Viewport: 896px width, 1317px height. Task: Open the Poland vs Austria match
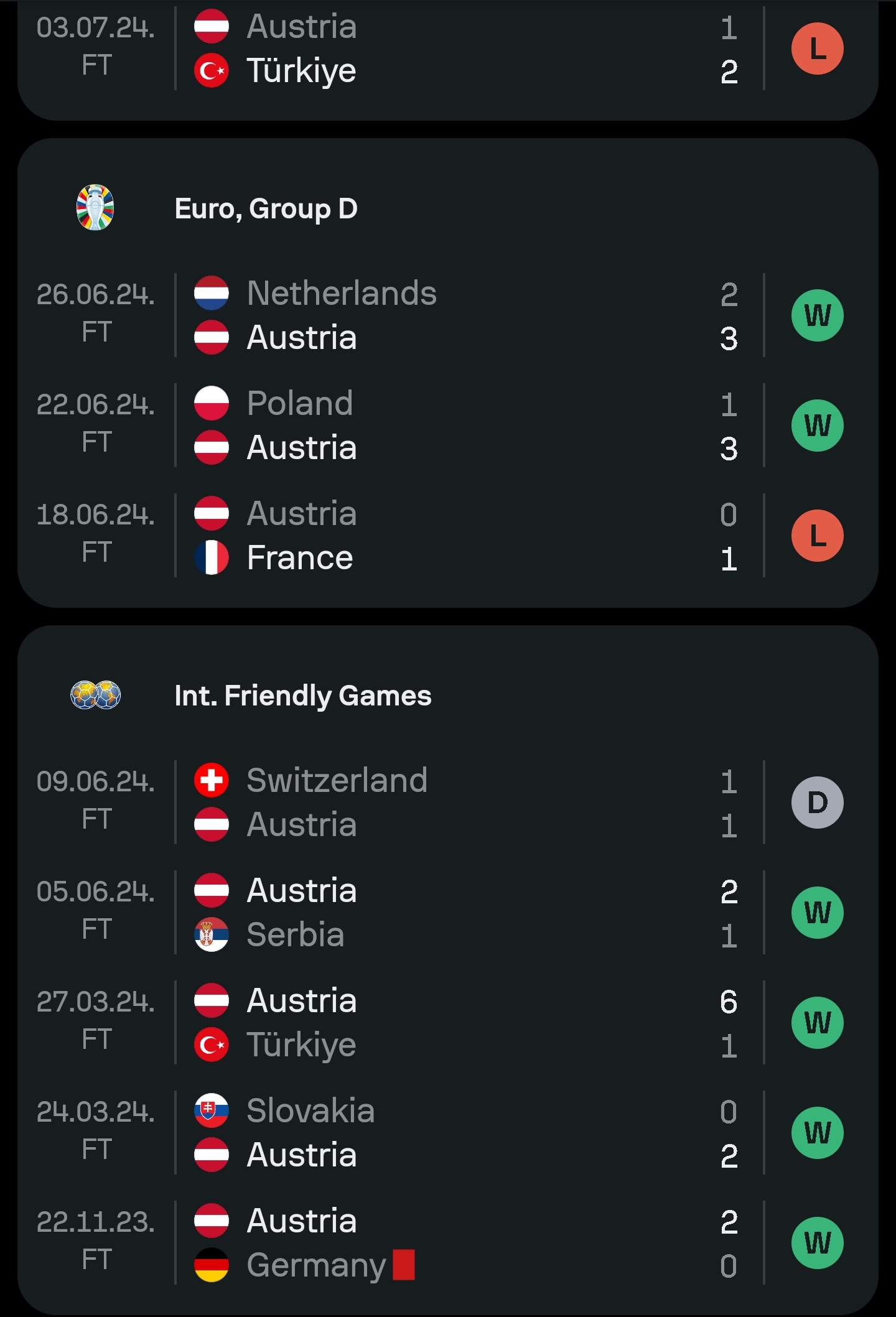point(448,426)
